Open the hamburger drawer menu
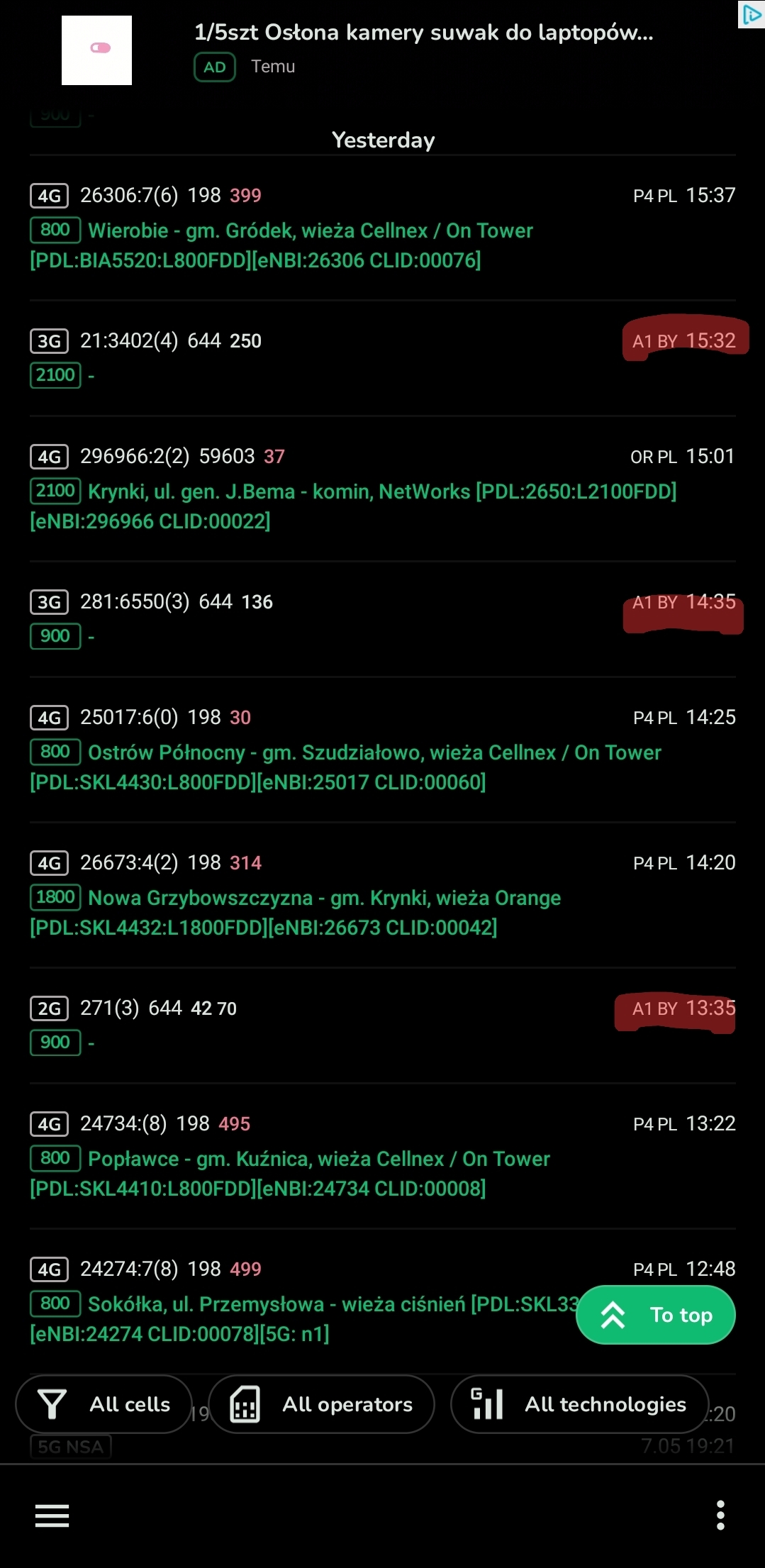This screenshot has height=1568, width=765. (x=52, y=1516)
